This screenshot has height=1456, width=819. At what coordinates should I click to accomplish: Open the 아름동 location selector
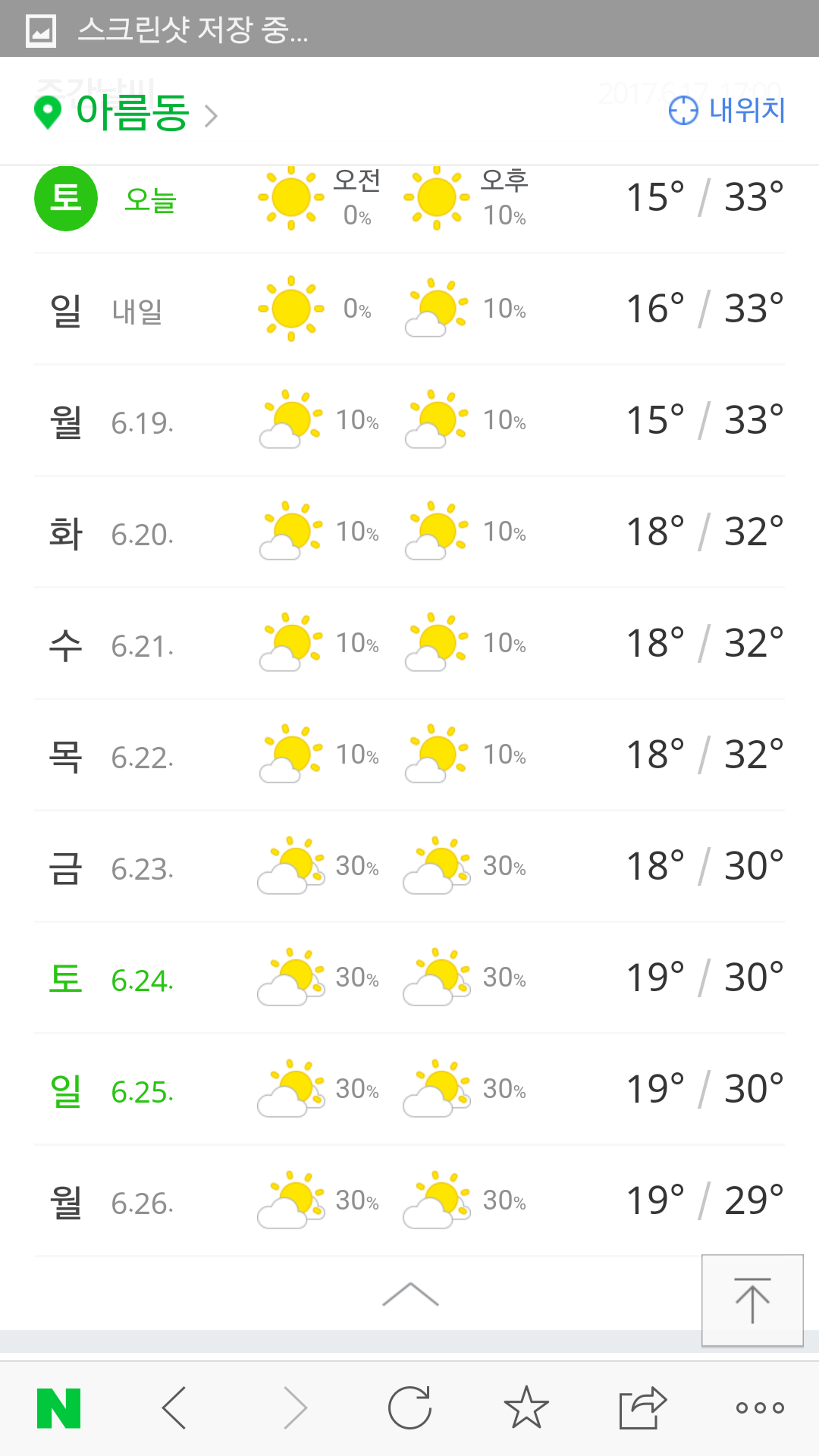pyautogui.click(x=129, y=113)
